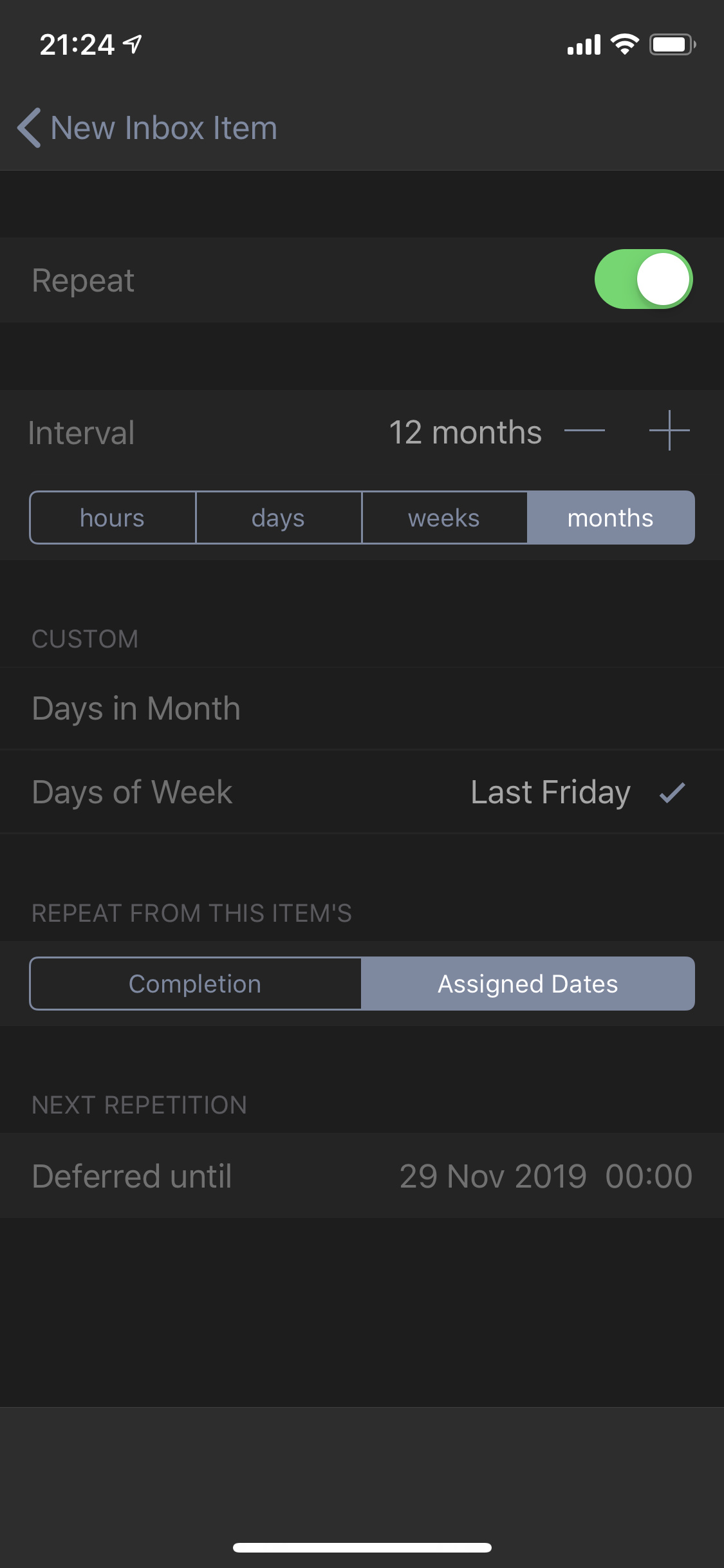Repeat from Assigned Dates
The image size is (724, 1568).
click(x=528, y=984)
